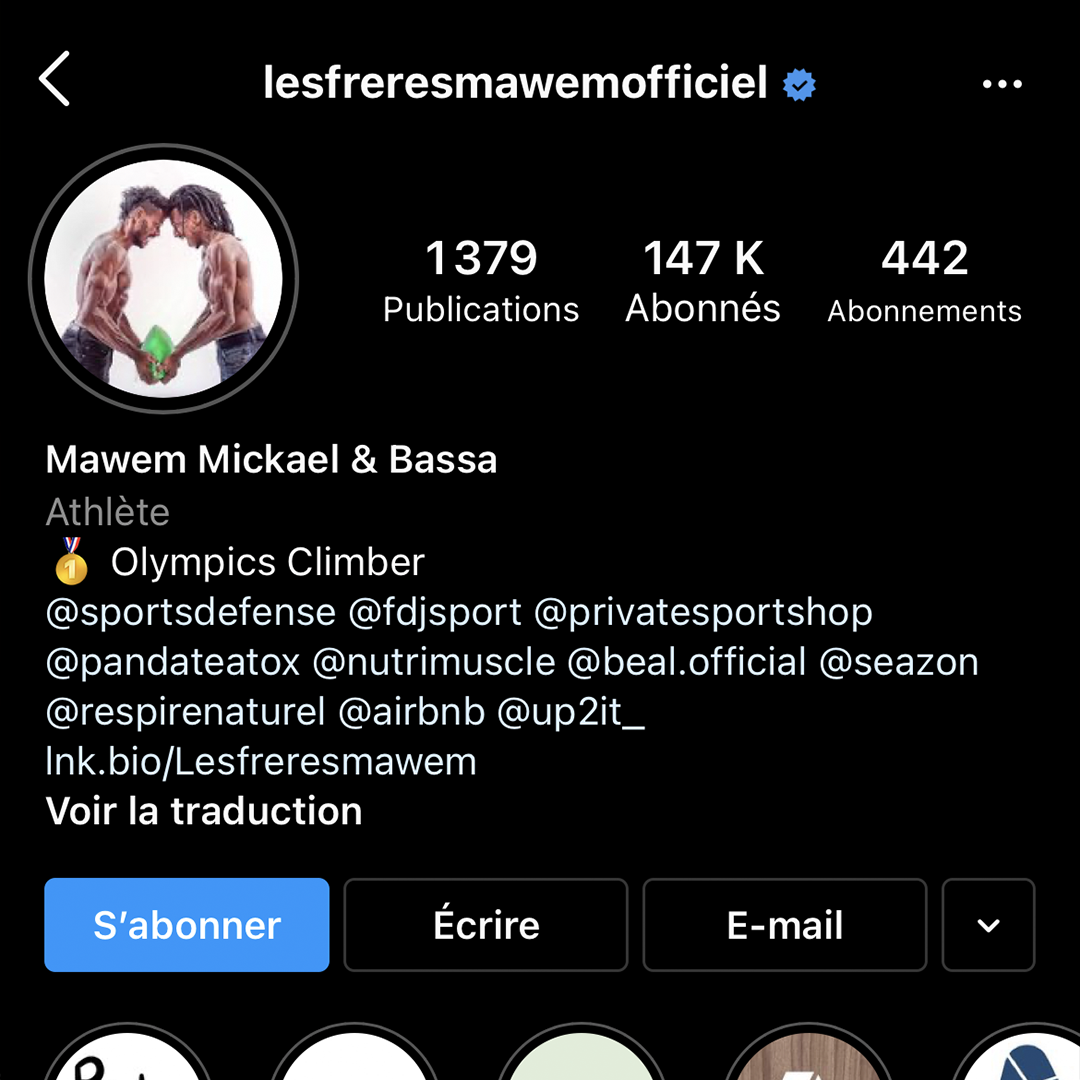This screenshot has height=1080, width=1080.
Task: Open the 1379 Publications list
Action: click(x=481, y=281)
